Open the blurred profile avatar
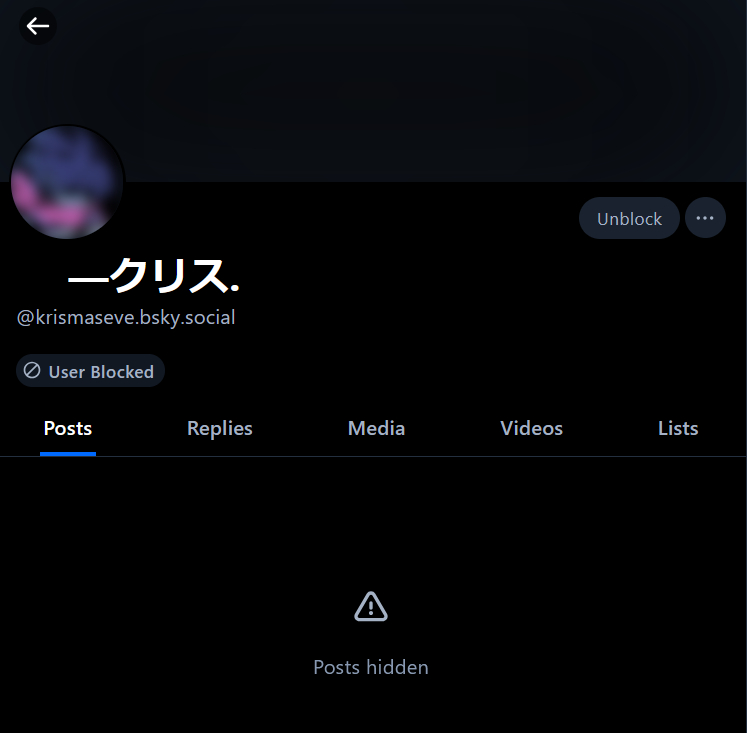Screen dimensions: 747x733 pyautogui.click(x=67, y=183)
